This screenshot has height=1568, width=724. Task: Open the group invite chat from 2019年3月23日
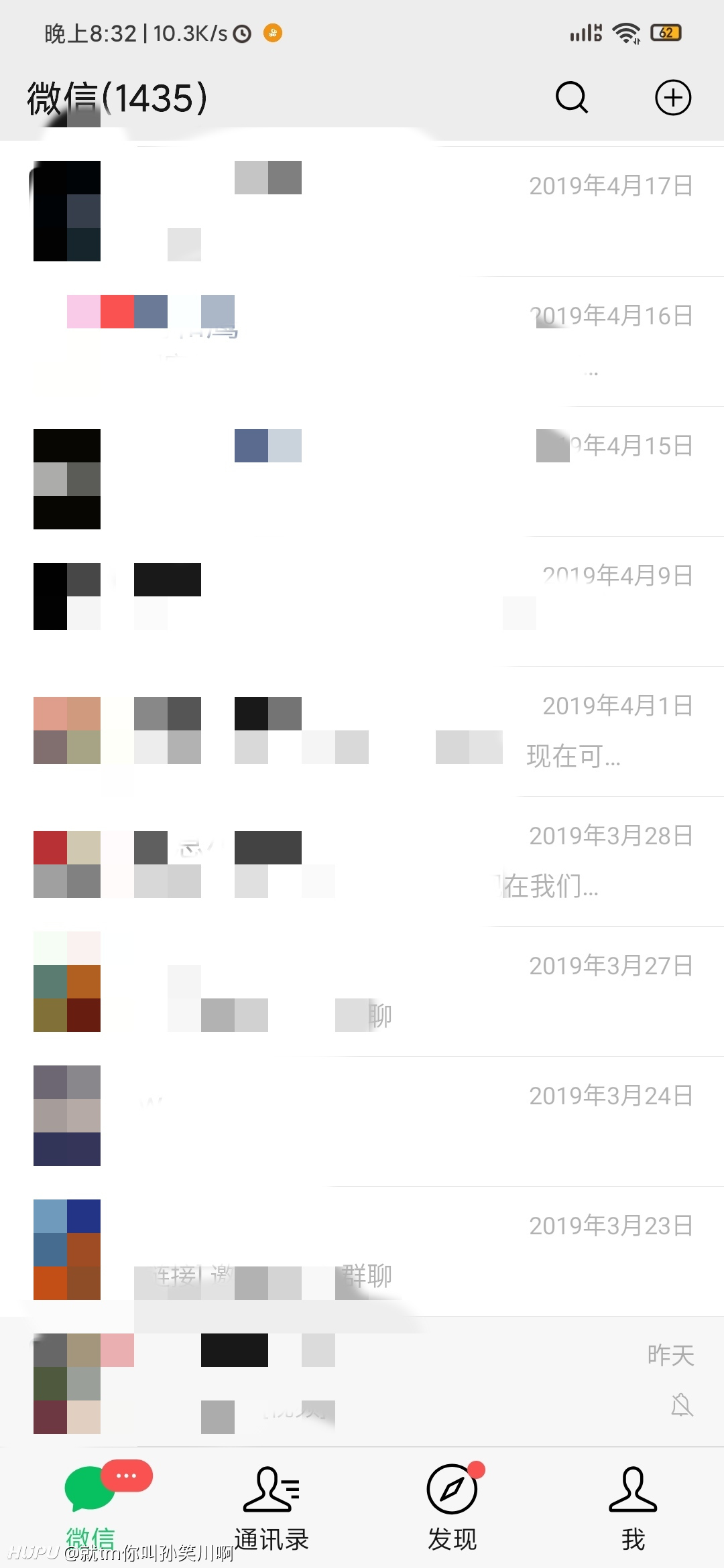pyautogui.click(x=362, y=1251)
